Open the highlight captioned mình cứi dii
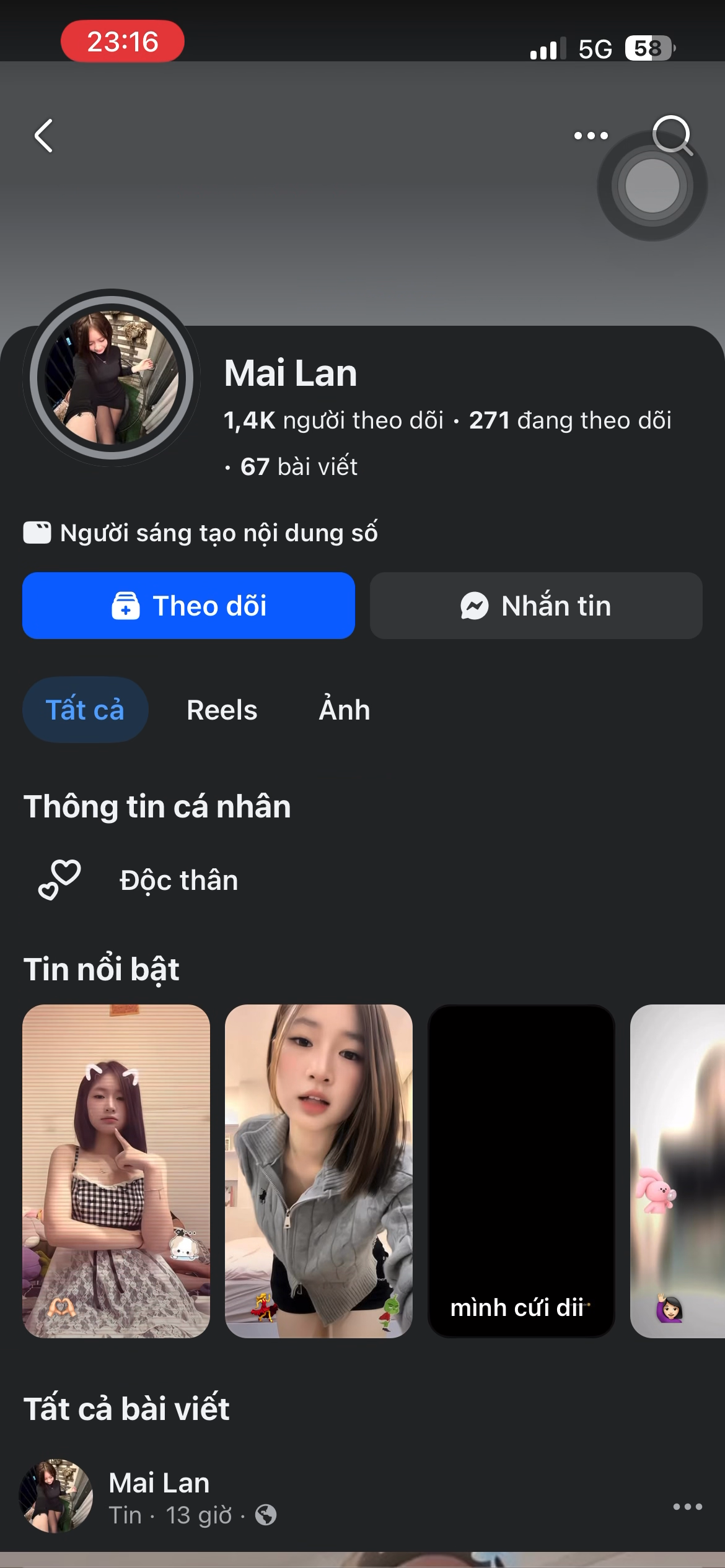 click(521, 1170)
